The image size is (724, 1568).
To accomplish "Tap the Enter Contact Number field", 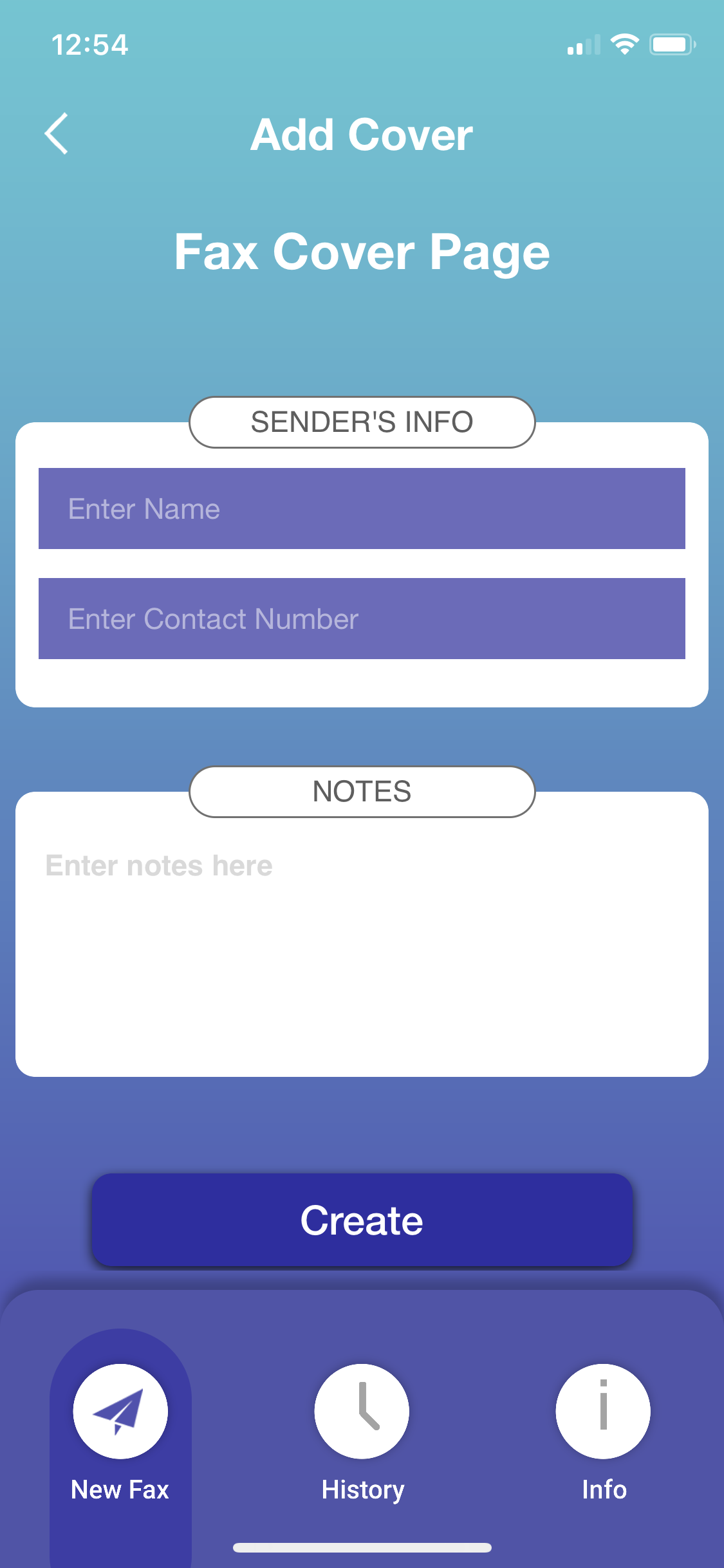I will click(362, 618).
